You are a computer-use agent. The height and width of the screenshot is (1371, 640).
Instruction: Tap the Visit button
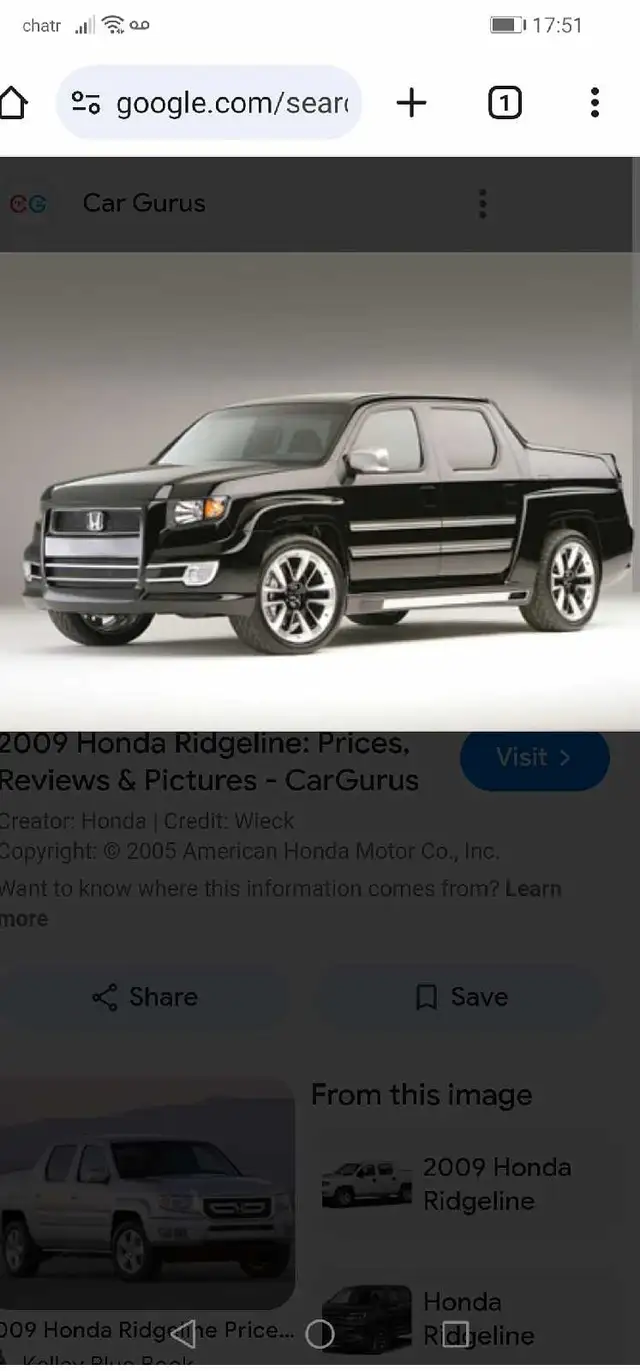click(x=535, y=758)
